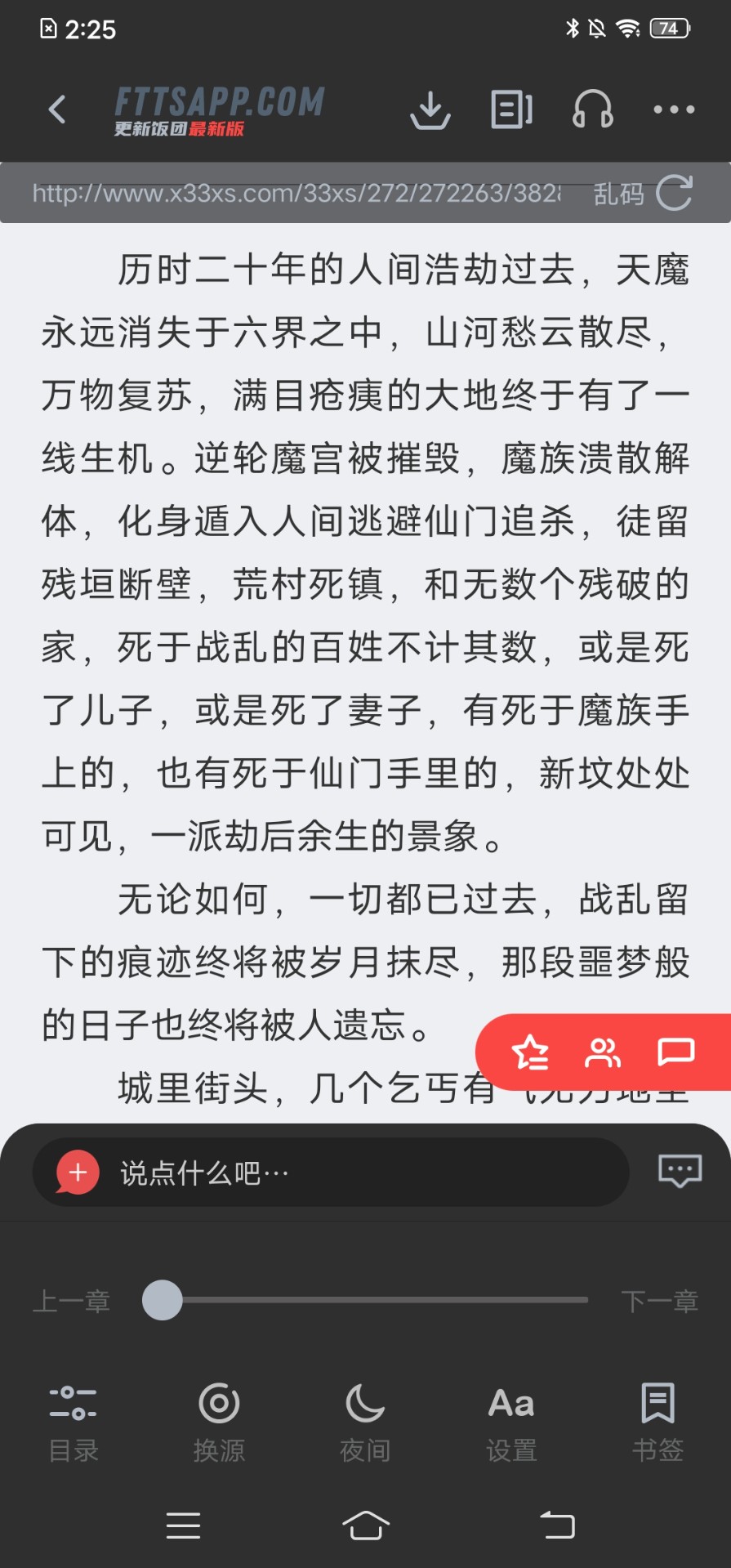Start audio reading via the headphone icon
Viewport: 731px width, 1568px height.
click(x=592, y=109)
